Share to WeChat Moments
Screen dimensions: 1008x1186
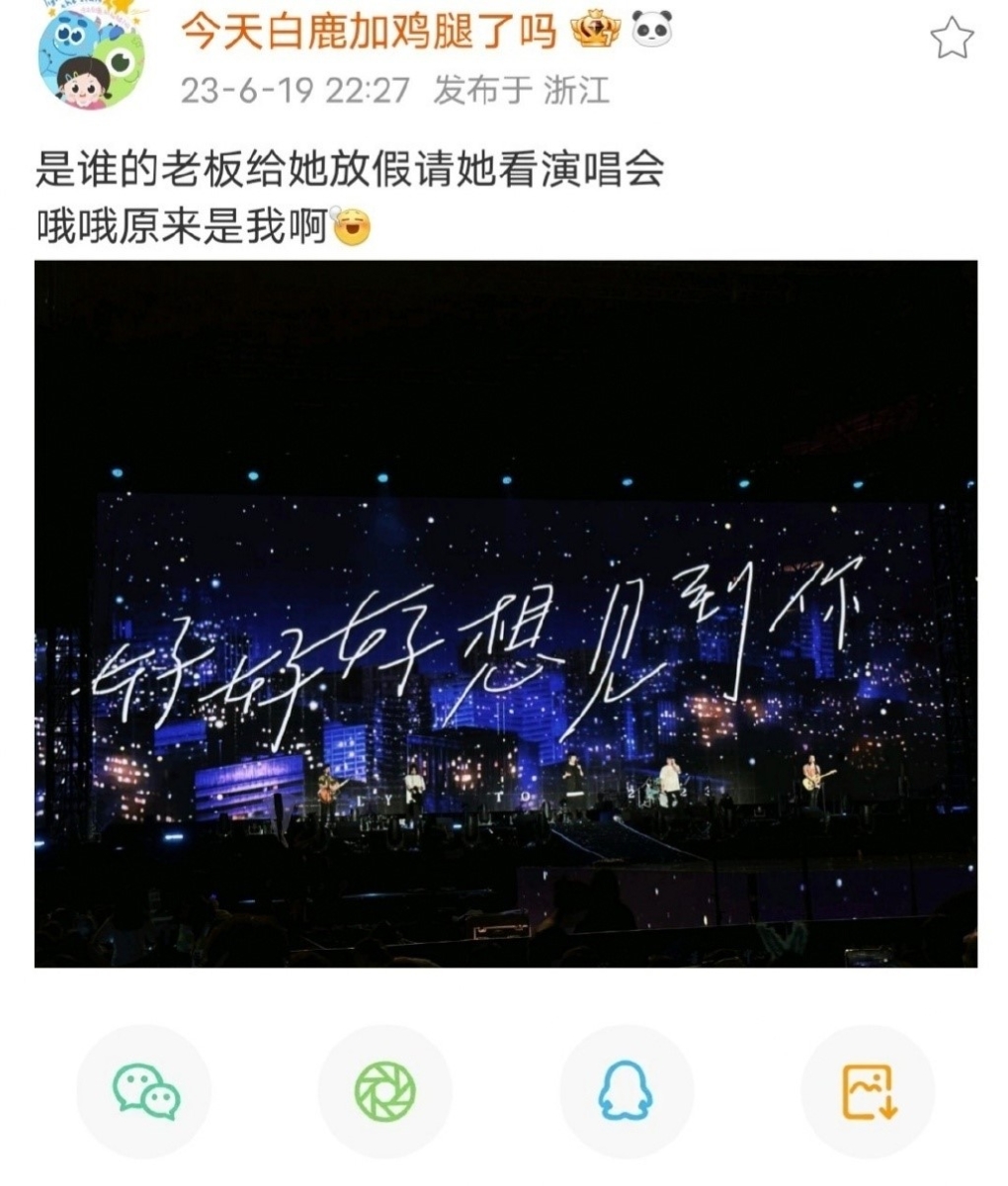(x=385, y=1091)
